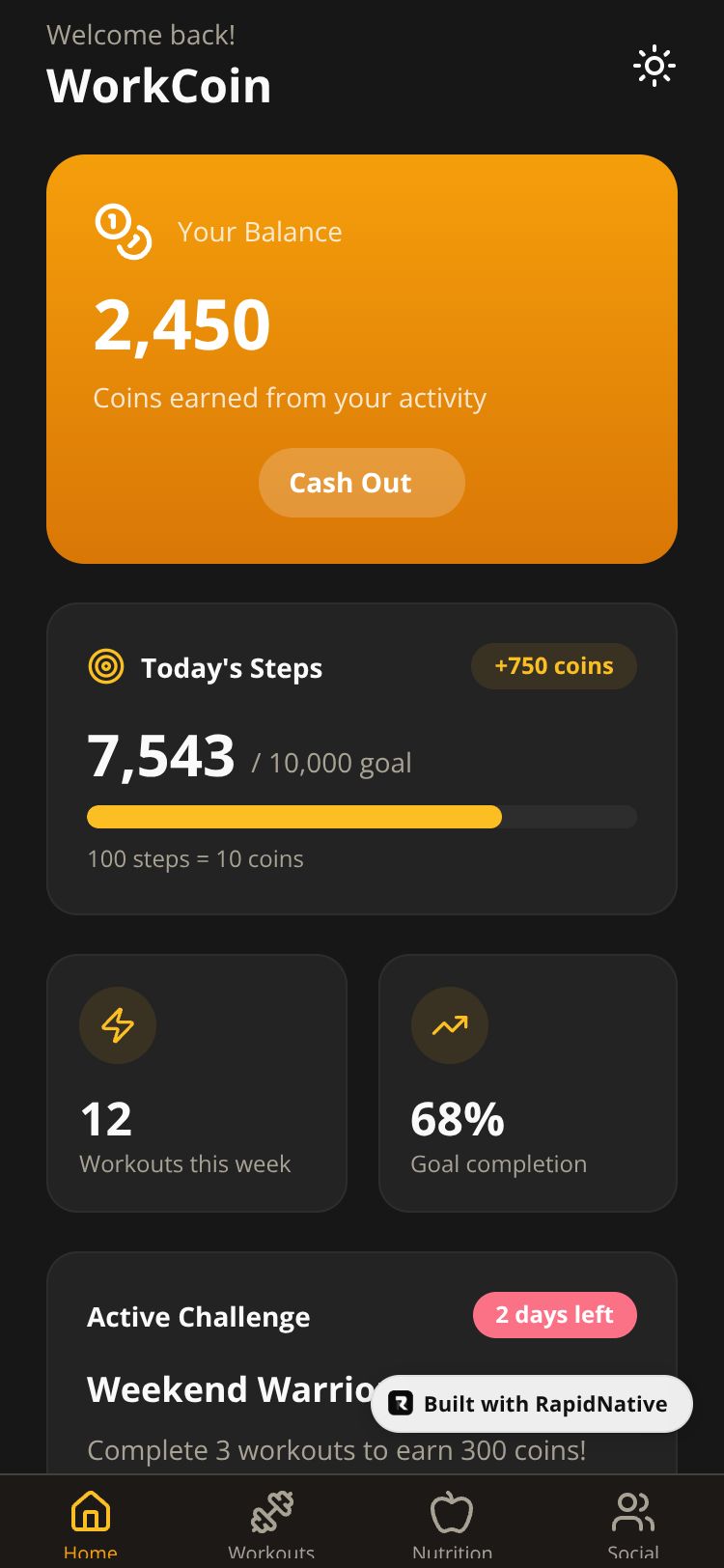The height and width of the screenshot is (1568, 724).
Task: Open the Built with RapidNative badge
Action: 532,1404
